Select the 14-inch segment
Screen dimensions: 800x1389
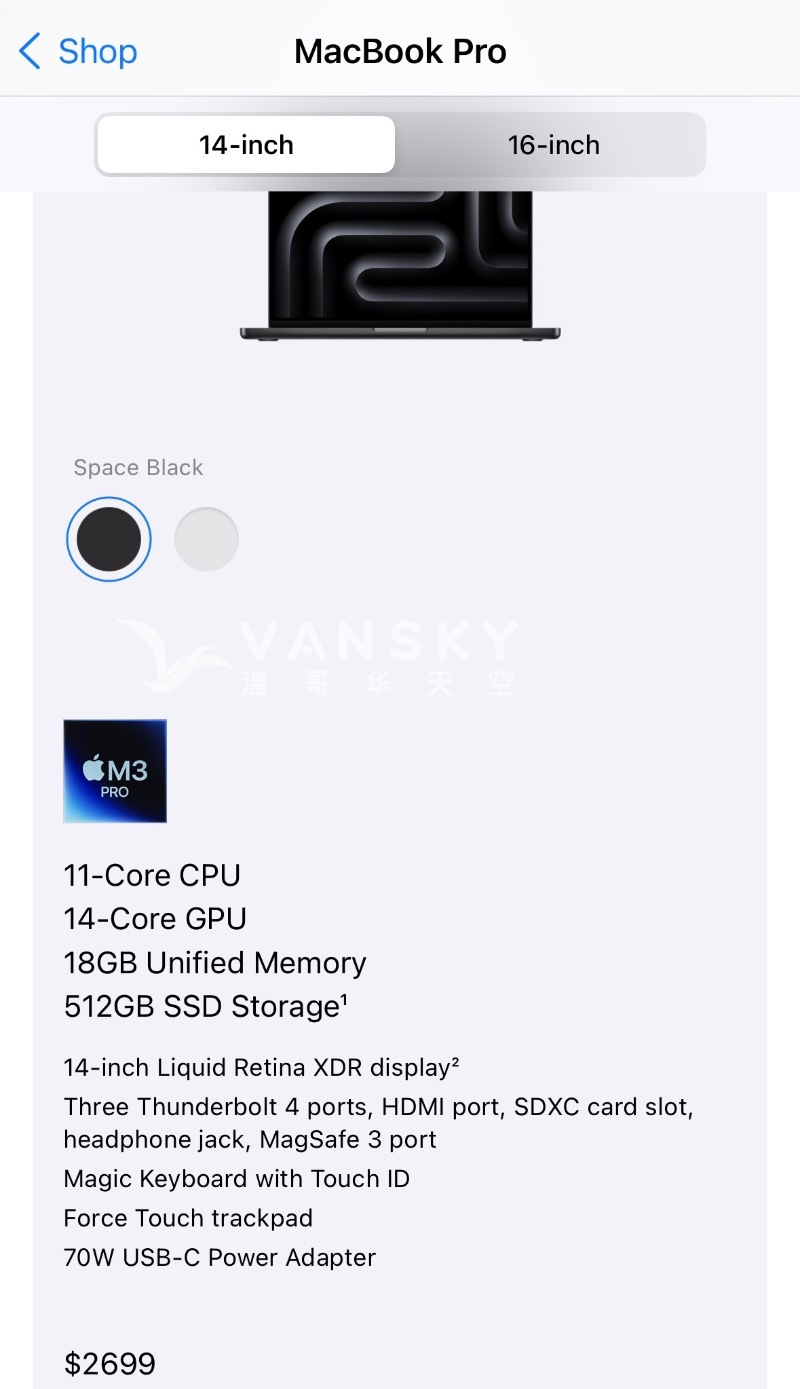point(246,145)
